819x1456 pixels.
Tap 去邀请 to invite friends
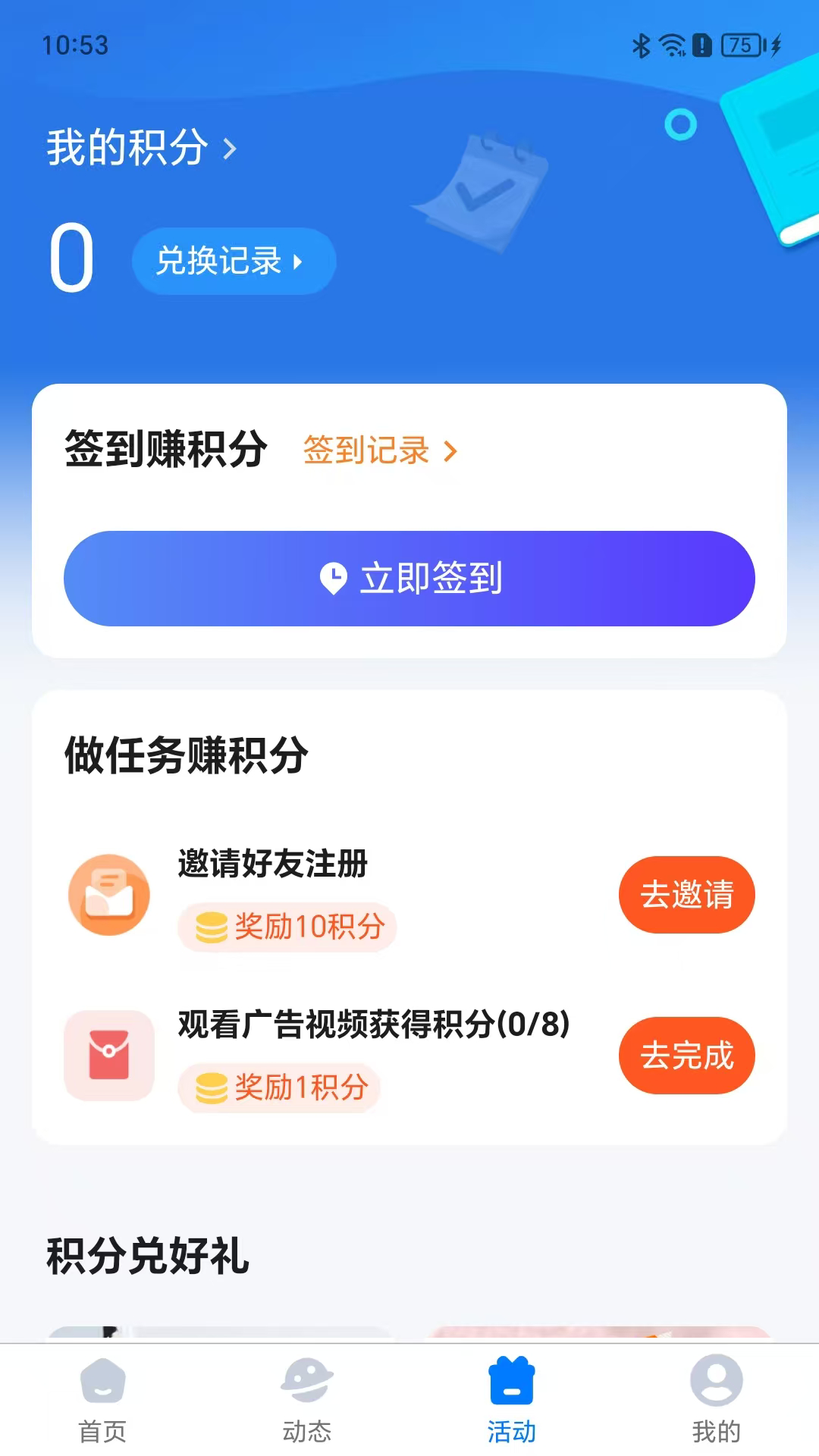click(x=686, y=895)
